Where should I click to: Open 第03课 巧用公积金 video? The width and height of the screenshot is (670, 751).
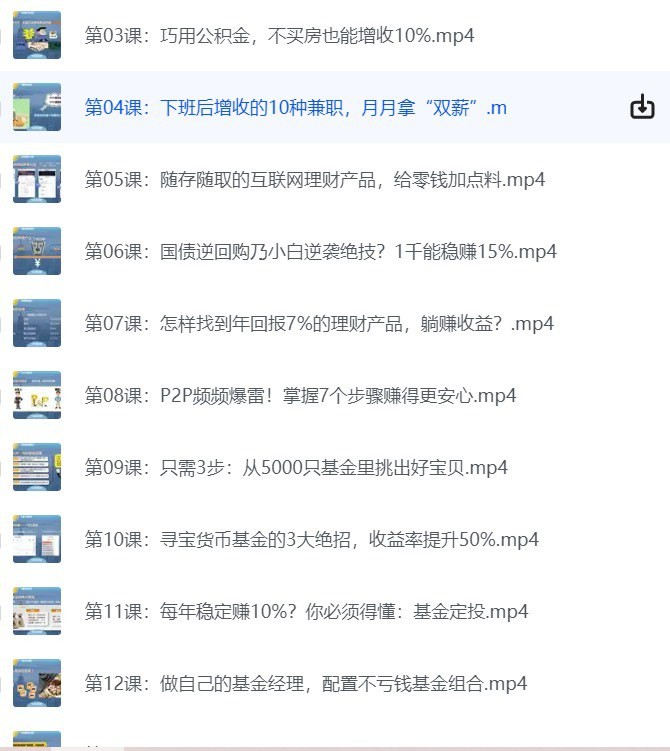[279, 36]
